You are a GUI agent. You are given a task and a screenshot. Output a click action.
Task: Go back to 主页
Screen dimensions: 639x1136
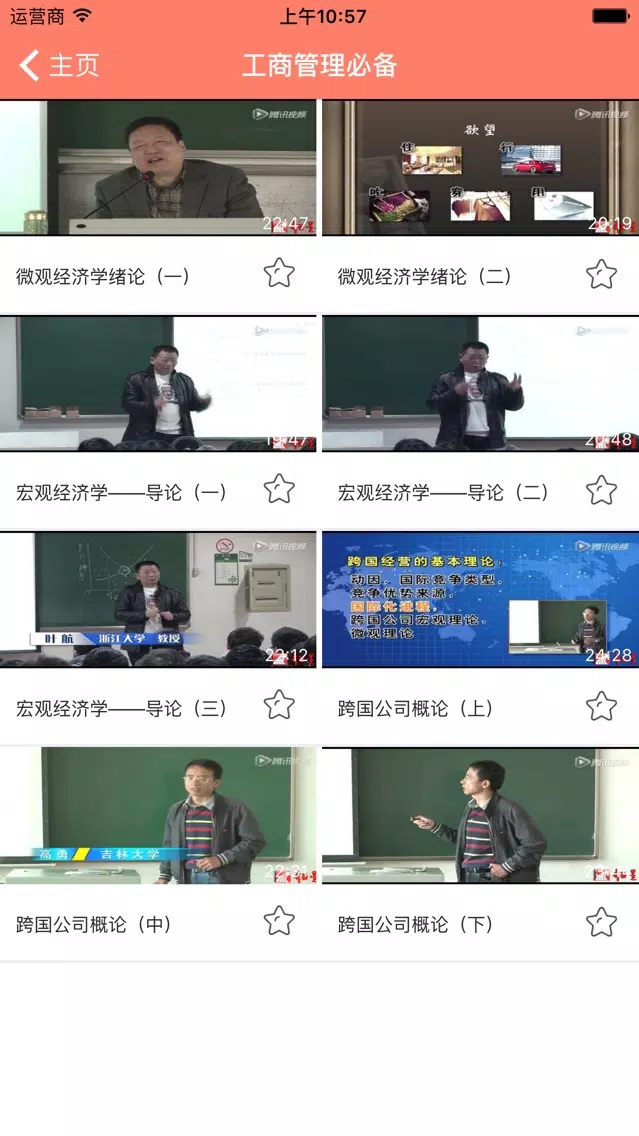[60, 66]
